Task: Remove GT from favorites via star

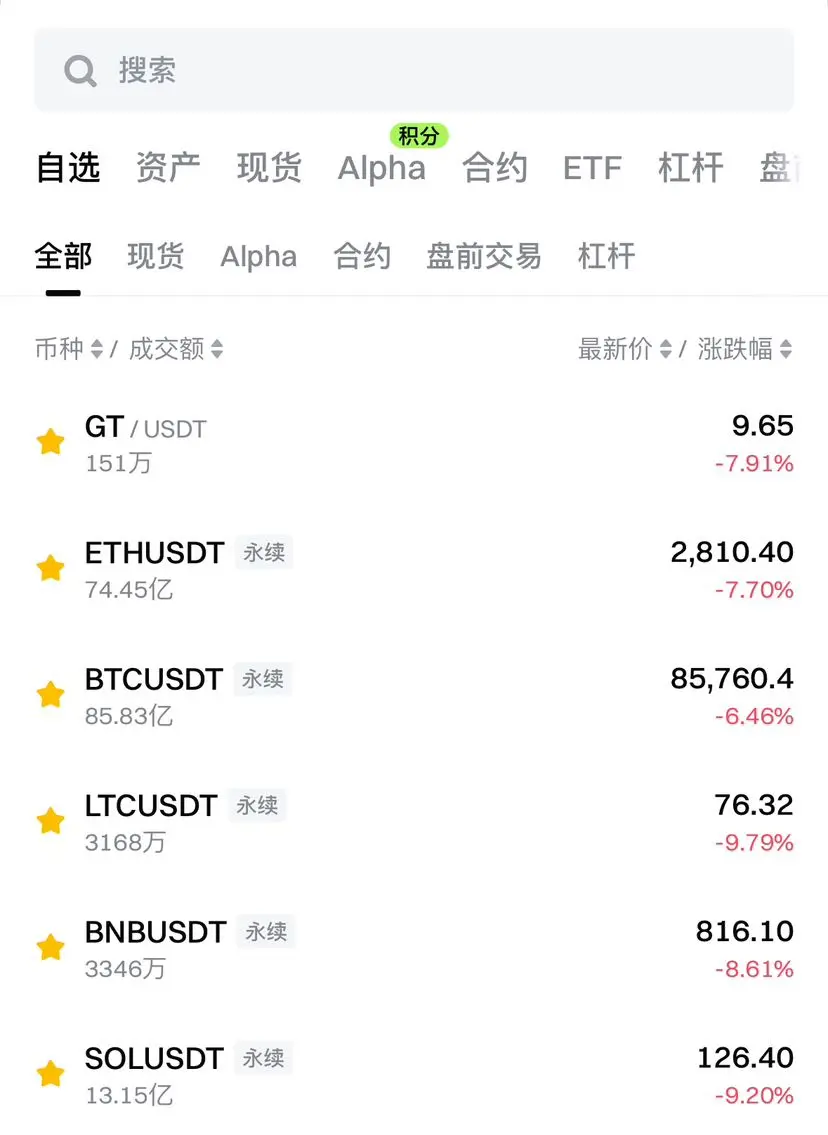Action: pyautogui.click(x=50, y=442)
